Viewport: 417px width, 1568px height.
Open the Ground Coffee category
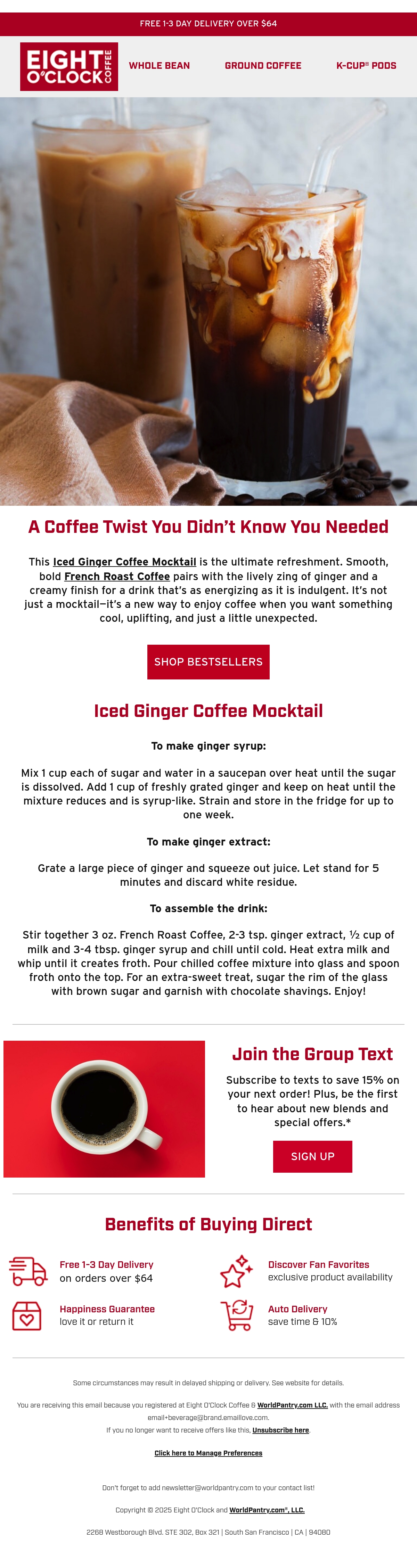[263, 66]
